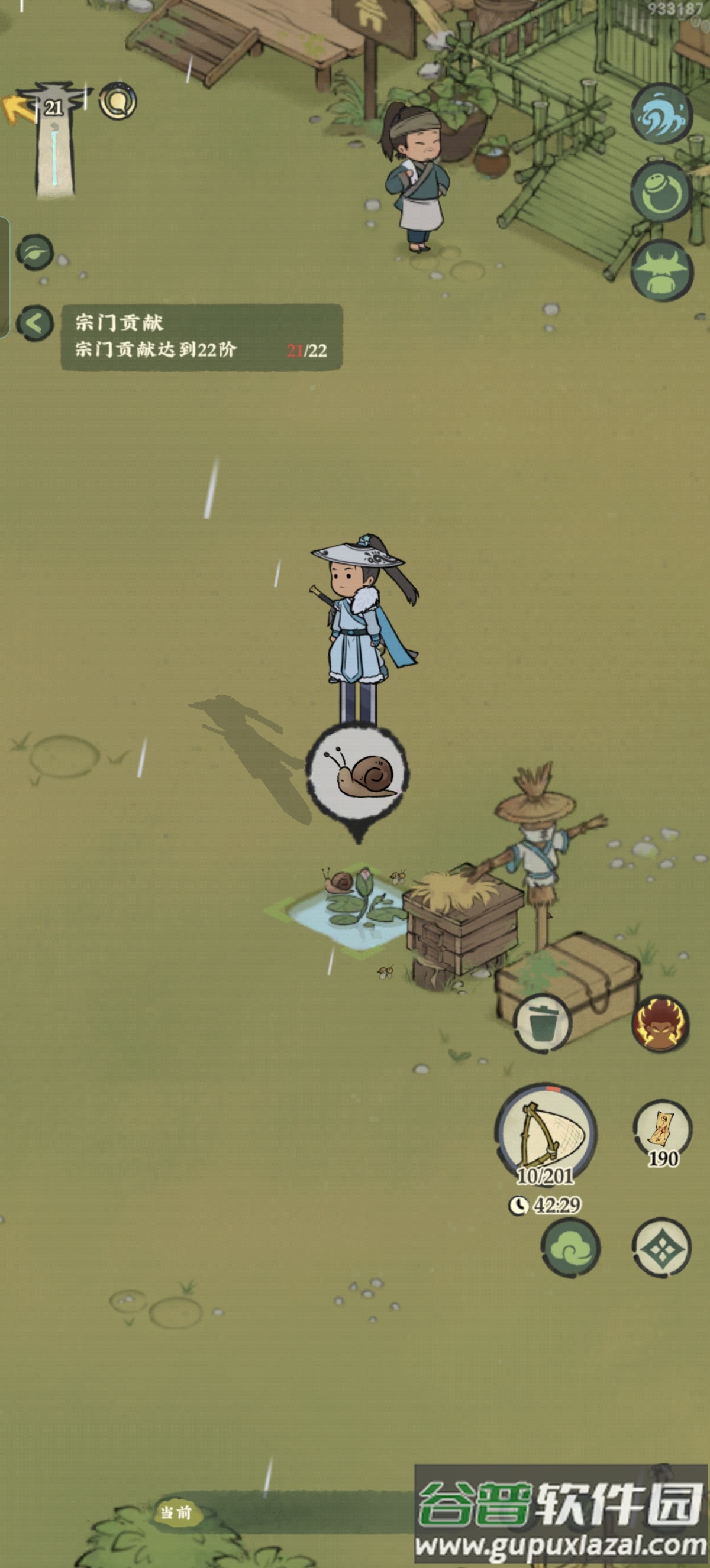The height and width of the screenshot is (1568, 710).
Task: Collapse the quest panel with arrow
Action: (35, 323)
